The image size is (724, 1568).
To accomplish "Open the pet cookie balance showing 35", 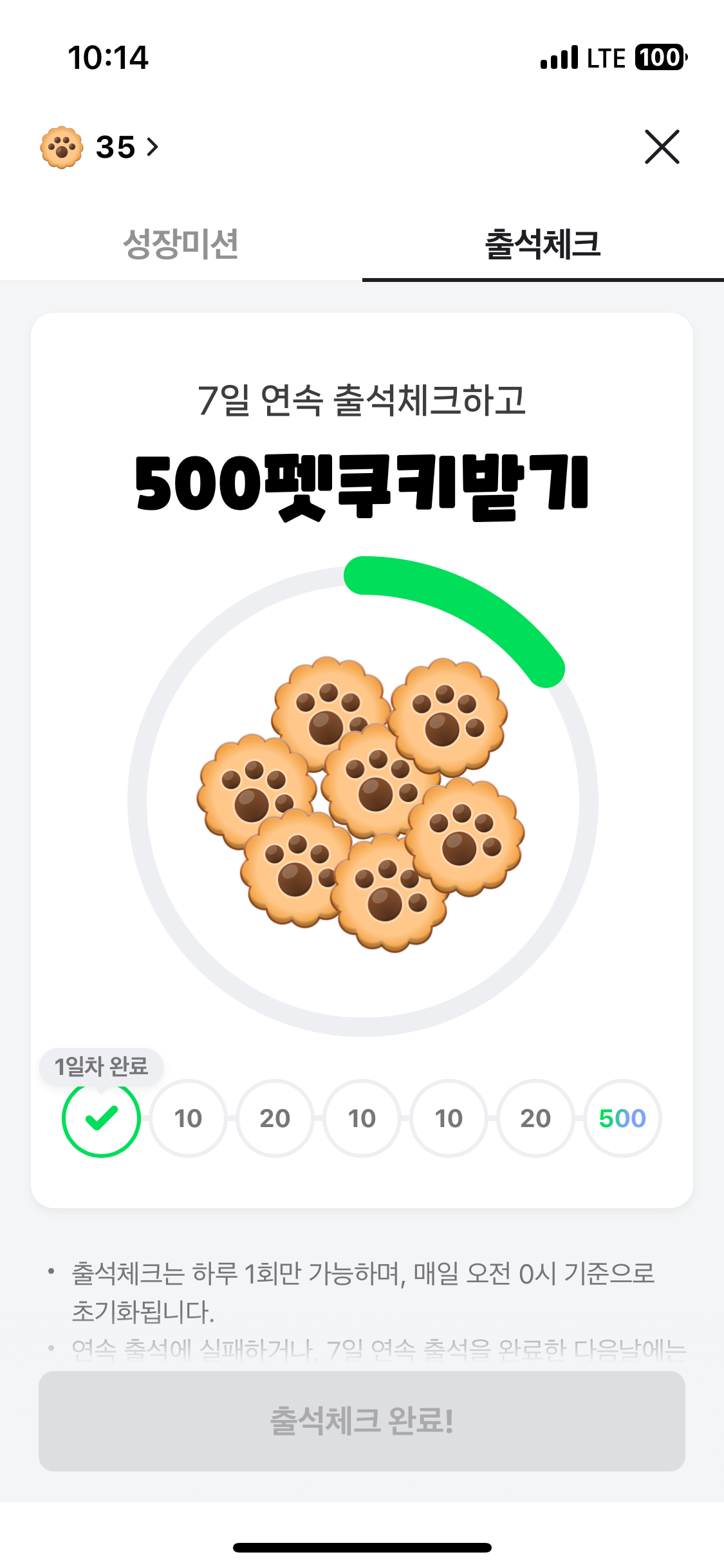I will pyautogui.click(x=100, y=147).
